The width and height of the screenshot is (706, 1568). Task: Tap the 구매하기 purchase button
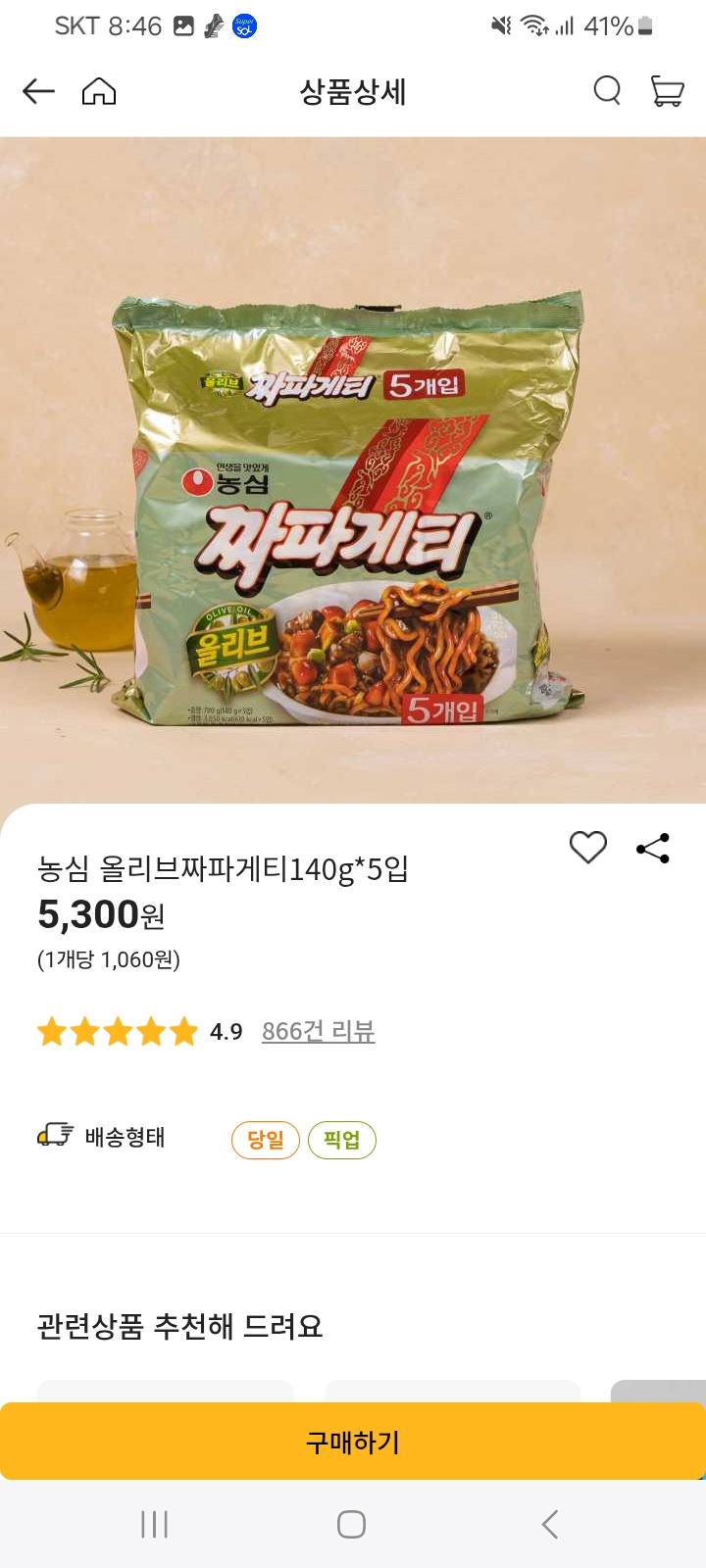click(x=352, y=1441)
